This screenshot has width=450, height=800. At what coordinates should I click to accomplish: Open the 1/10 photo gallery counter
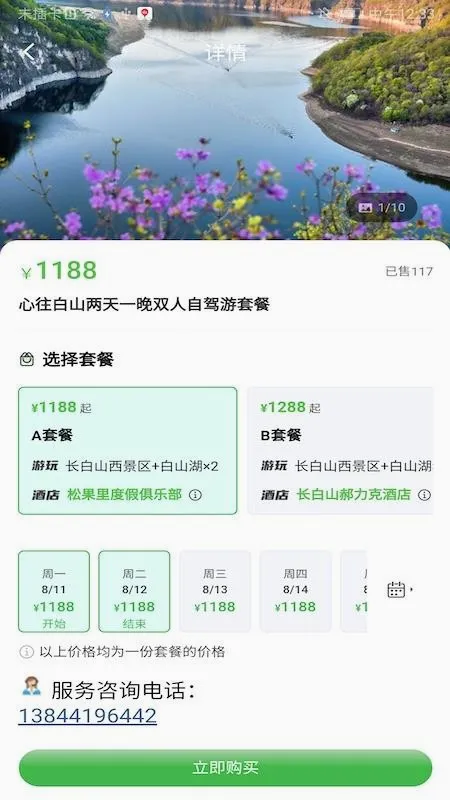(382, 207)
